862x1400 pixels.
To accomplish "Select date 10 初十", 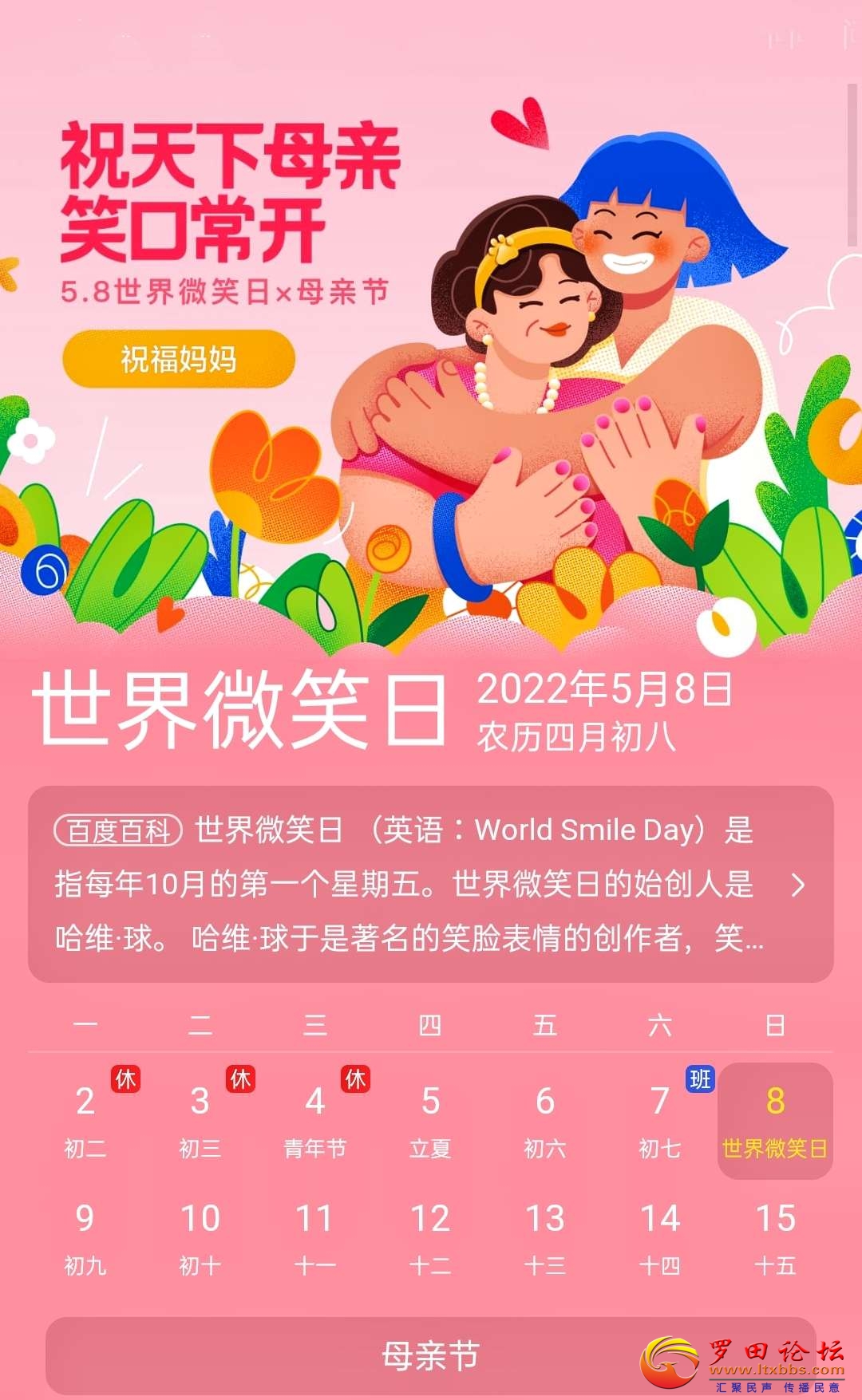I will point(200,1237).
